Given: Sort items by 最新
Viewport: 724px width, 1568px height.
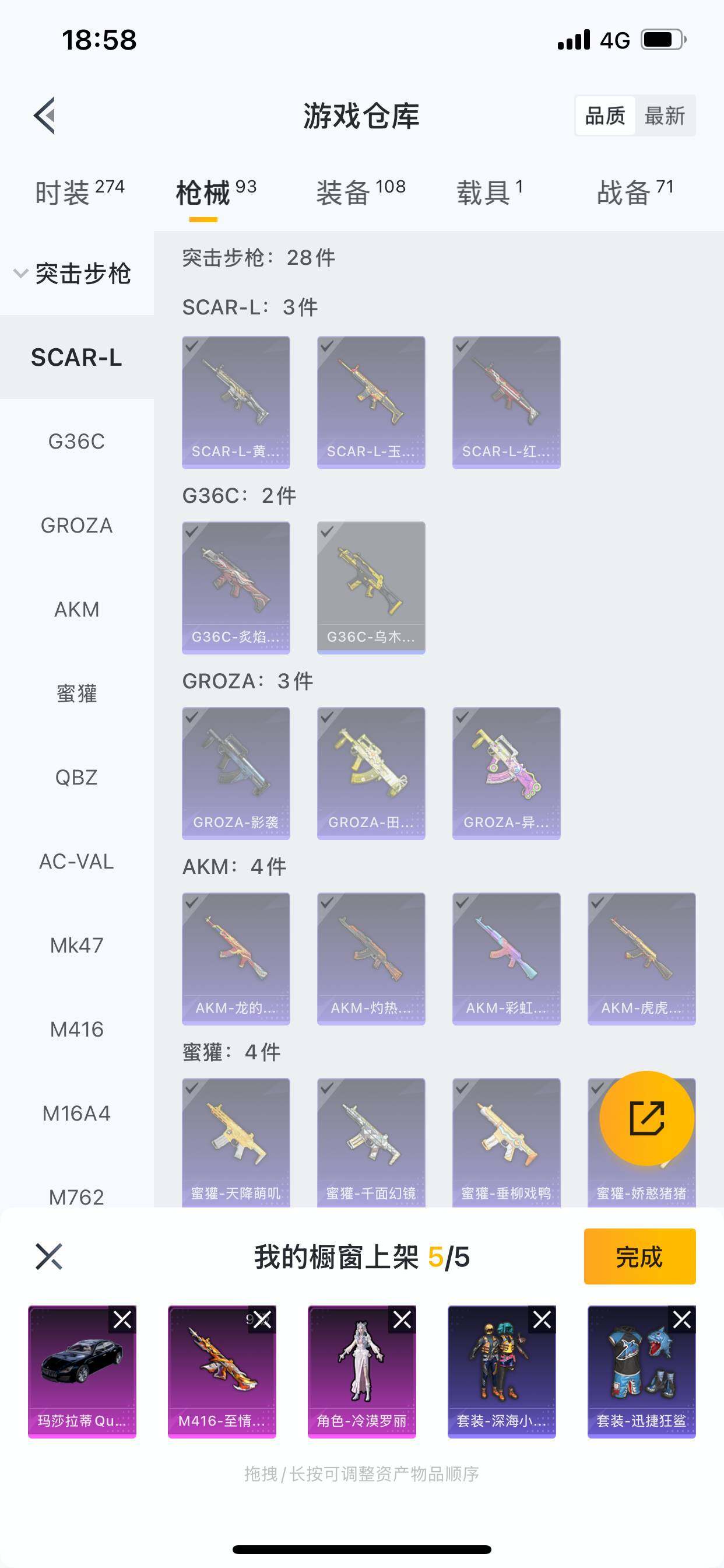Looking at the screenshot, I should (x=666, y=116).
